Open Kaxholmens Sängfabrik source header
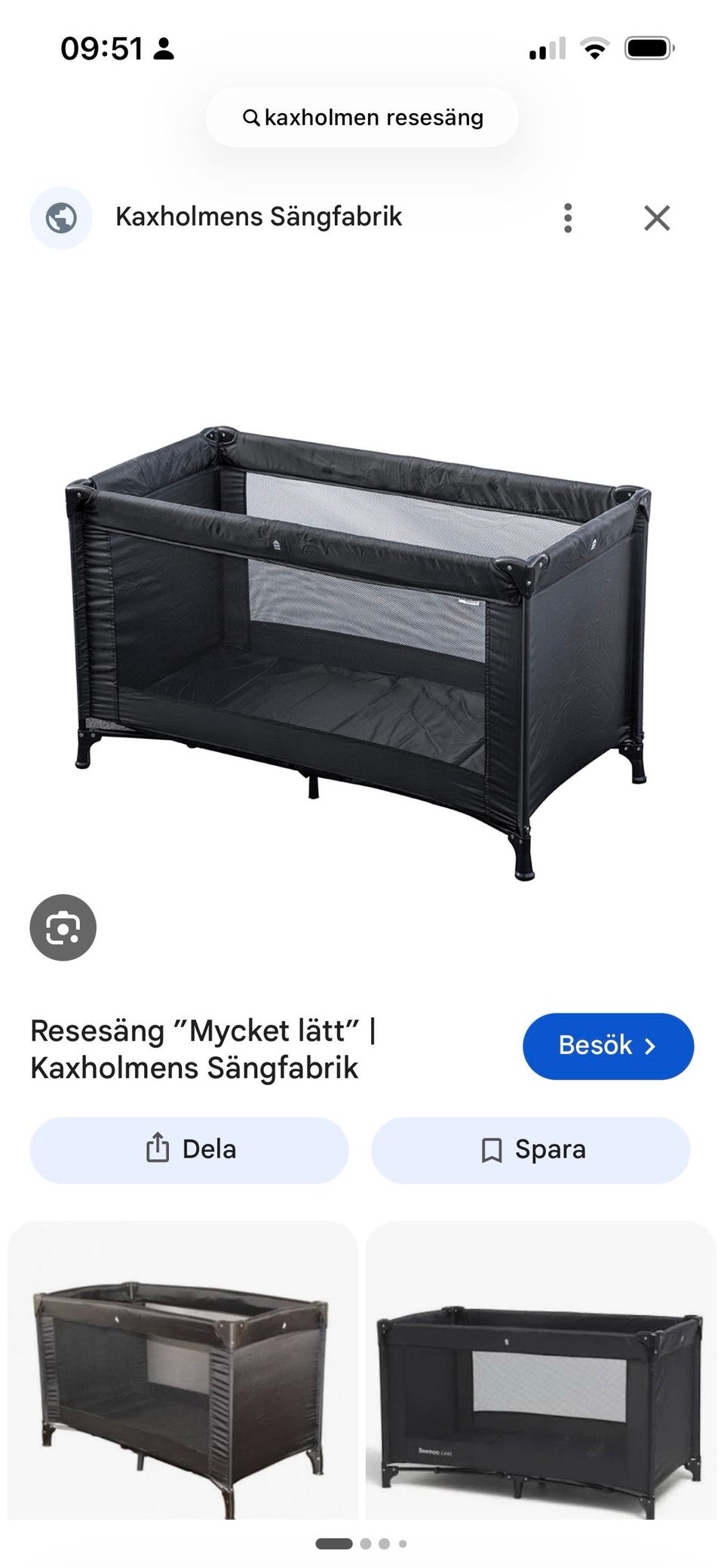 [x=259, y=217]
